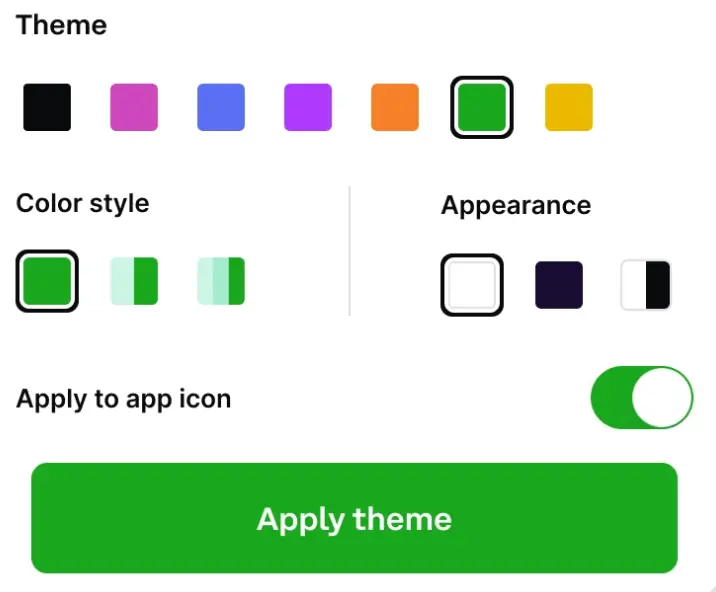Select the black theme color

47,107
